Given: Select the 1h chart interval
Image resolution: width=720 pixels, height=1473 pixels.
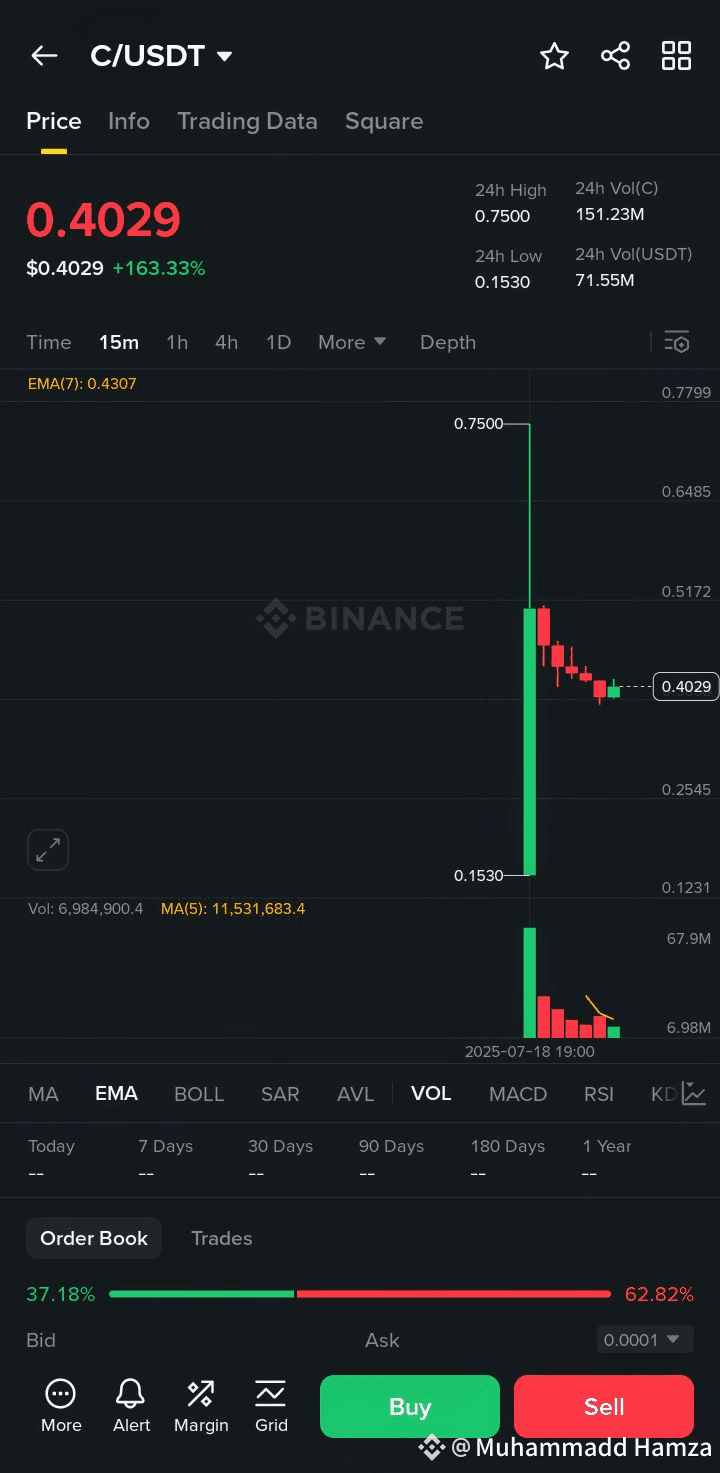Looking at the screenshot, I should tap(177, 342).
